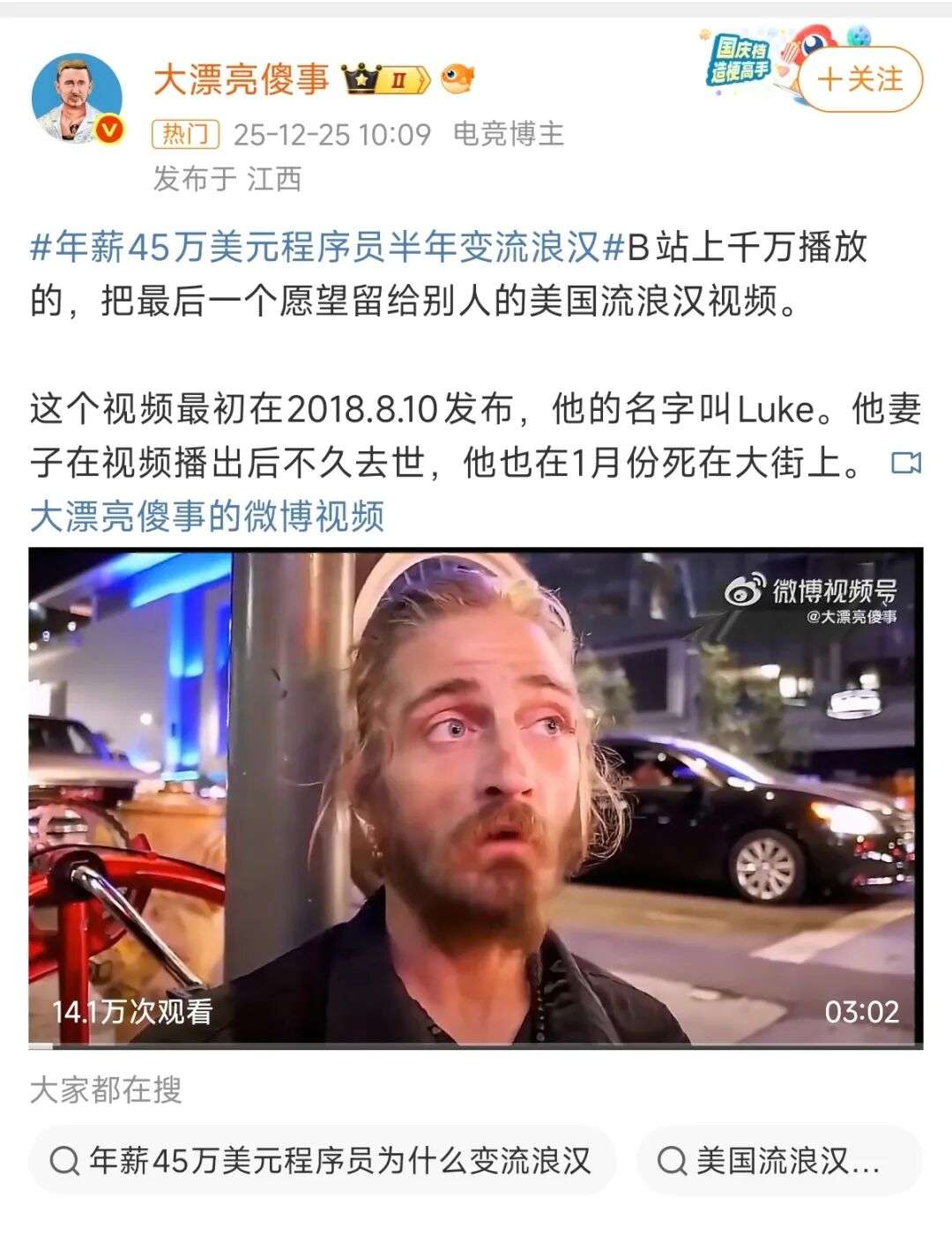Open the 国庆档造梗高手 banner

click(742, 60)
